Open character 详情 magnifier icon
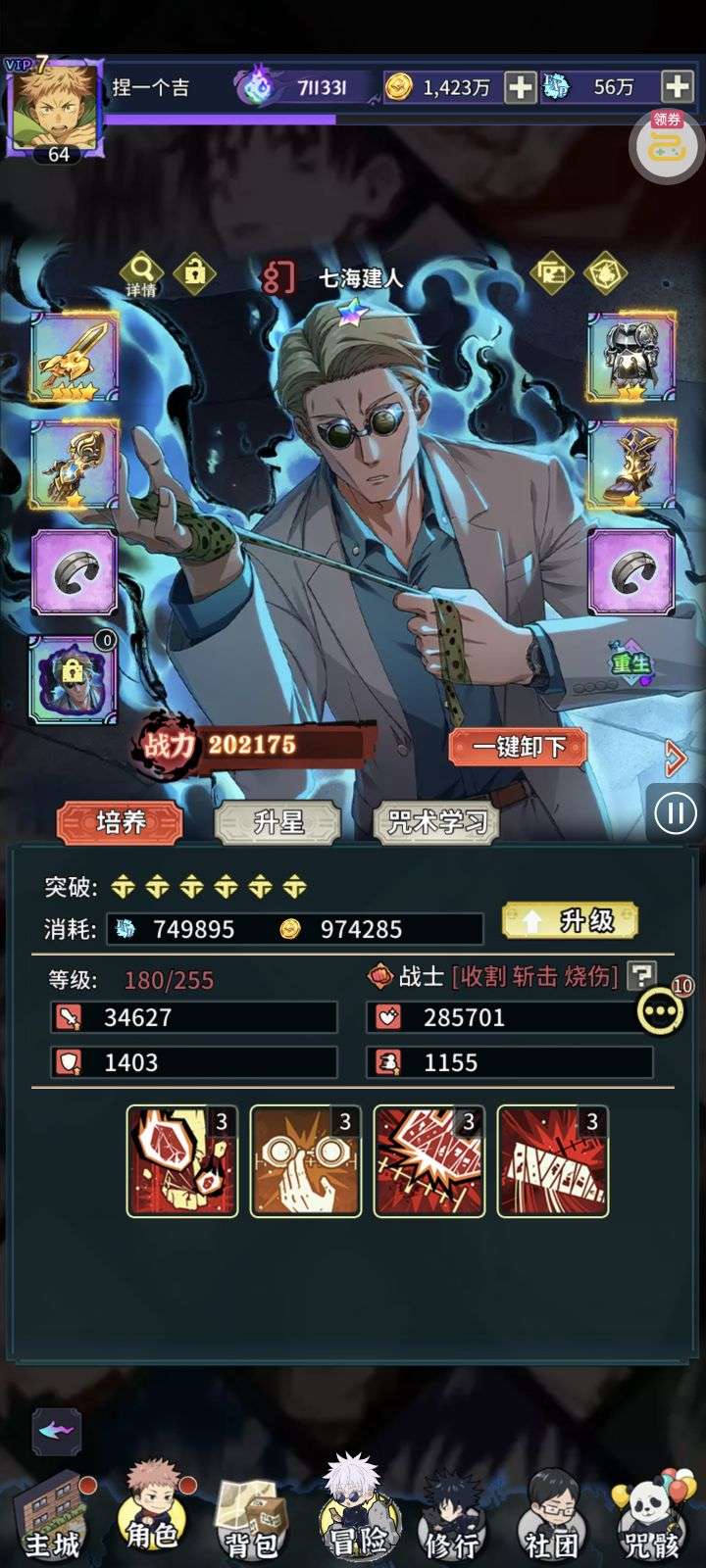This screenshot has height=1568, width=706. (141, 271)
